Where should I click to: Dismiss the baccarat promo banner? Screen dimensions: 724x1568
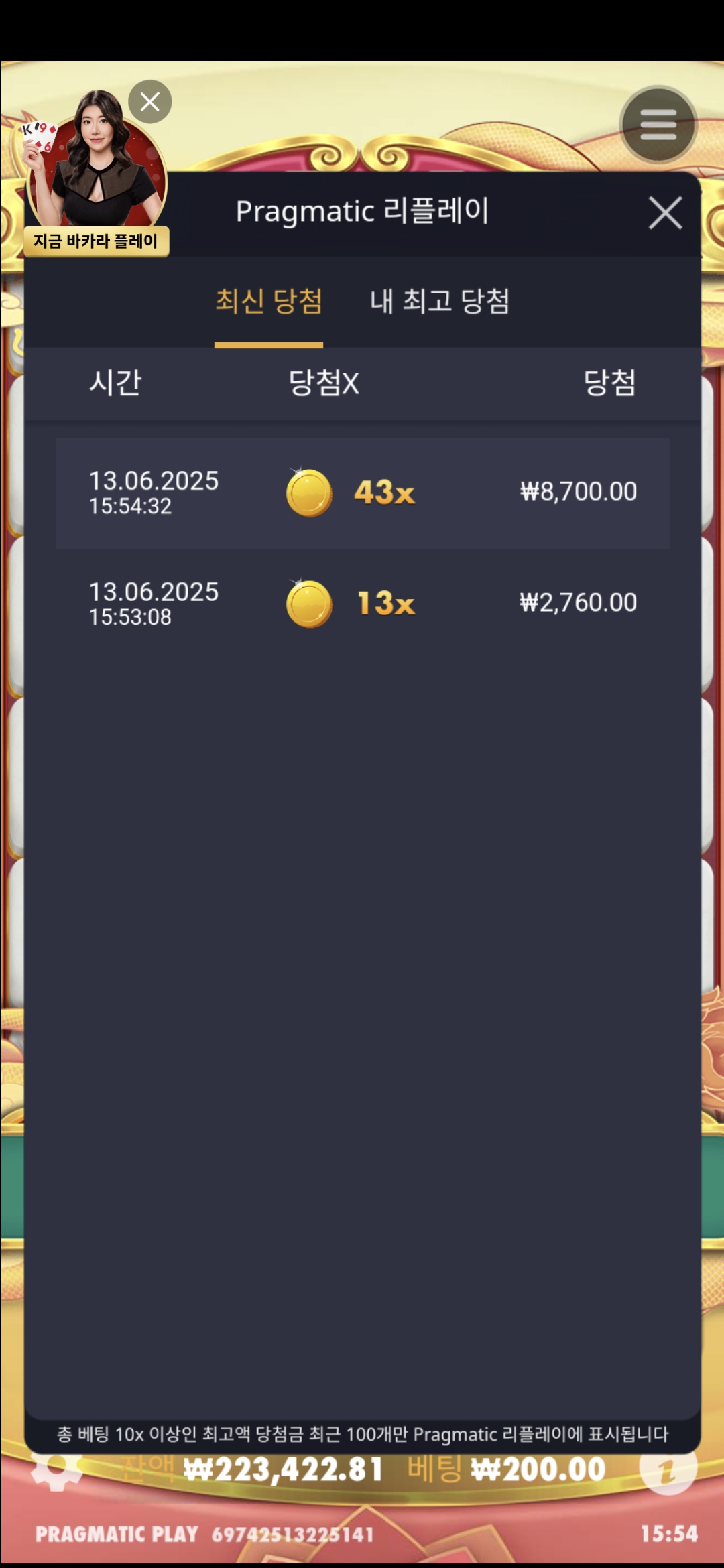point(150,102)
